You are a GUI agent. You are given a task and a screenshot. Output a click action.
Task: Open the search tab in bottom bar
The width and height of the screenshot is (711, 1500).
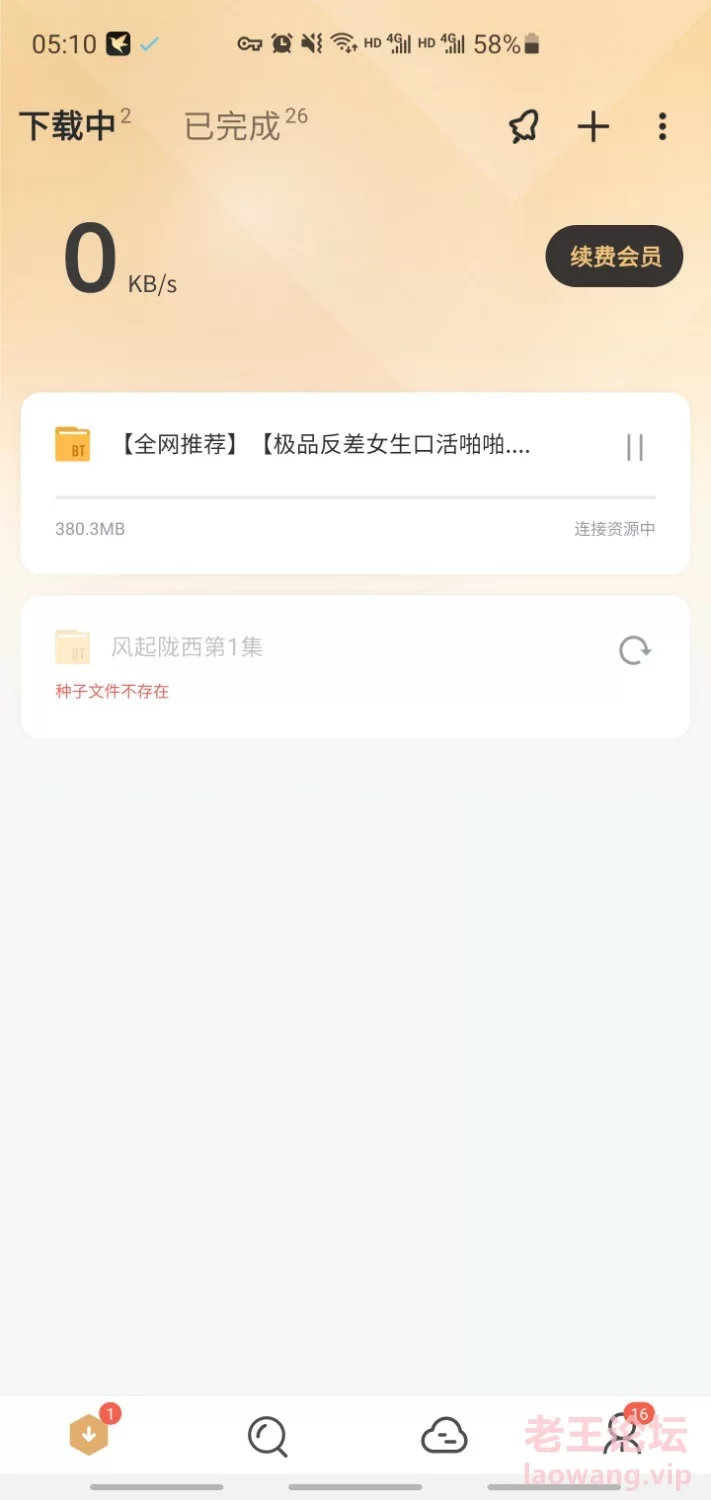pyautogui.click(x=267, y=1437)
